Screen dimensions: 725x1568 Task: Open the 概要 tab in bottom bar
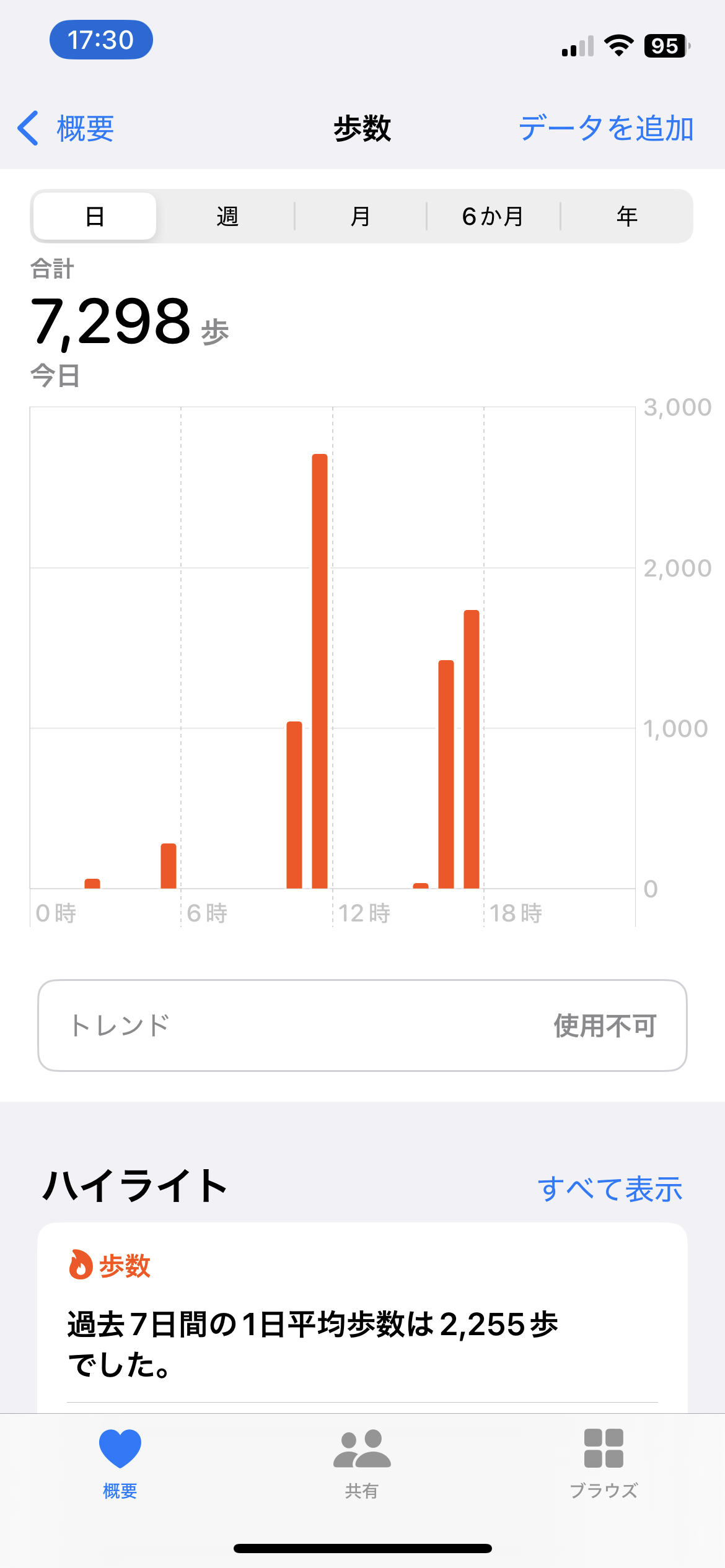point(120,1464)
